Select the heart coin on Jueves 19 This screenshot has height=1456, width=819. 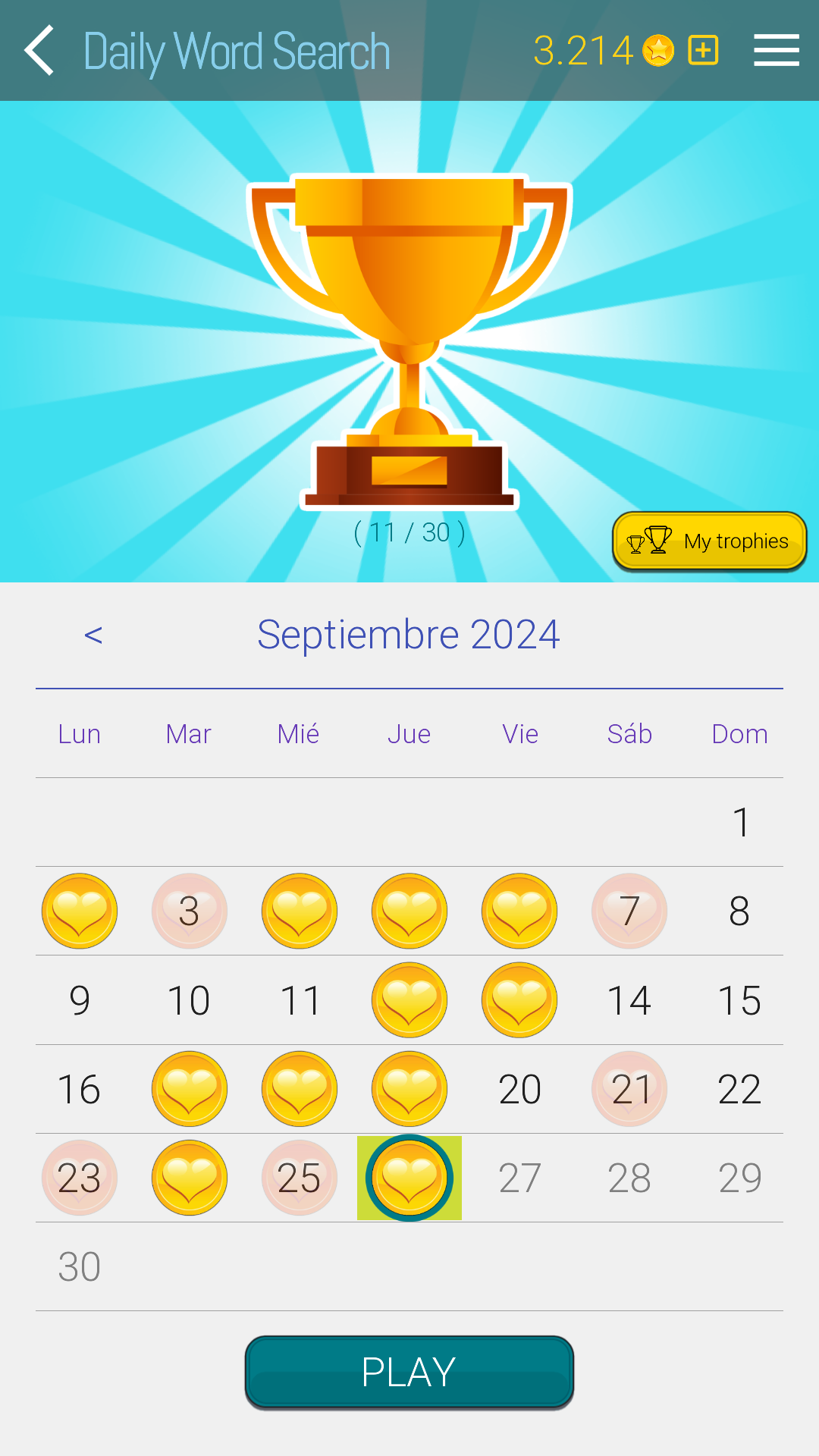point(409,1089)
